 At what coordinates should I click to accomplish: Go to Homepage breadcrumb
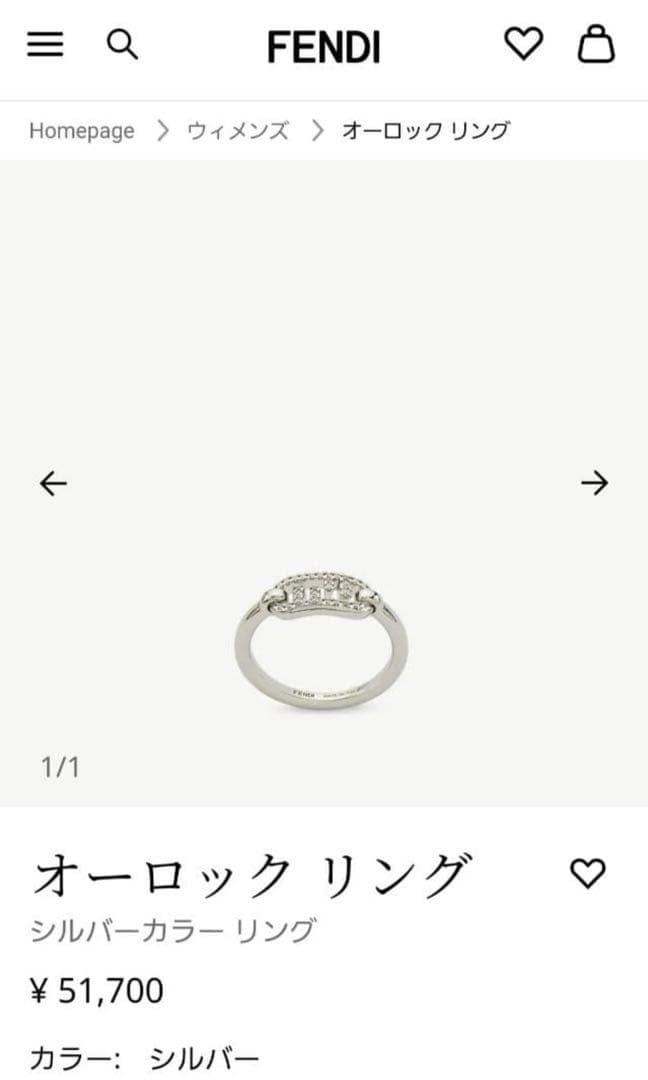coord(81,131)
